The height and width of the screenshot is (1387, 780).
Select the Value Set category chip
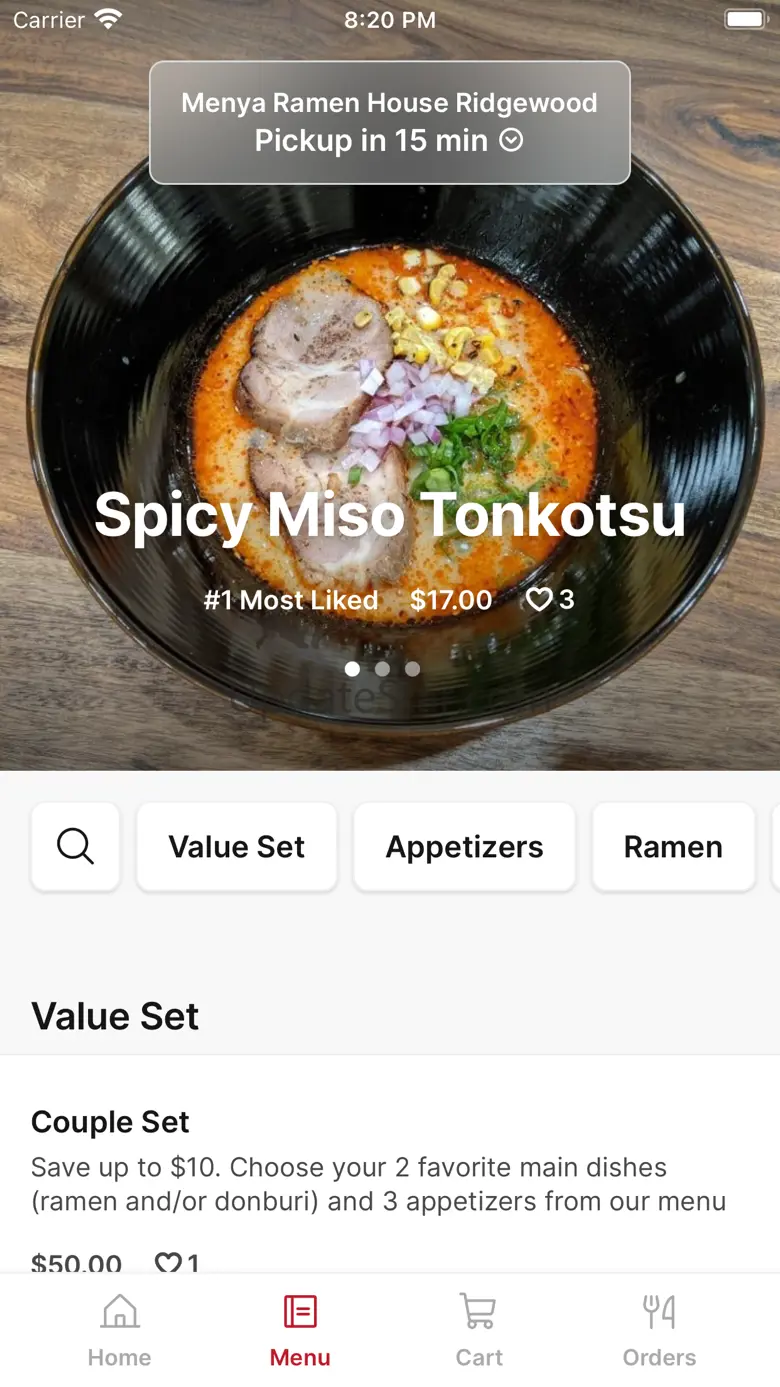coord(237,847)
